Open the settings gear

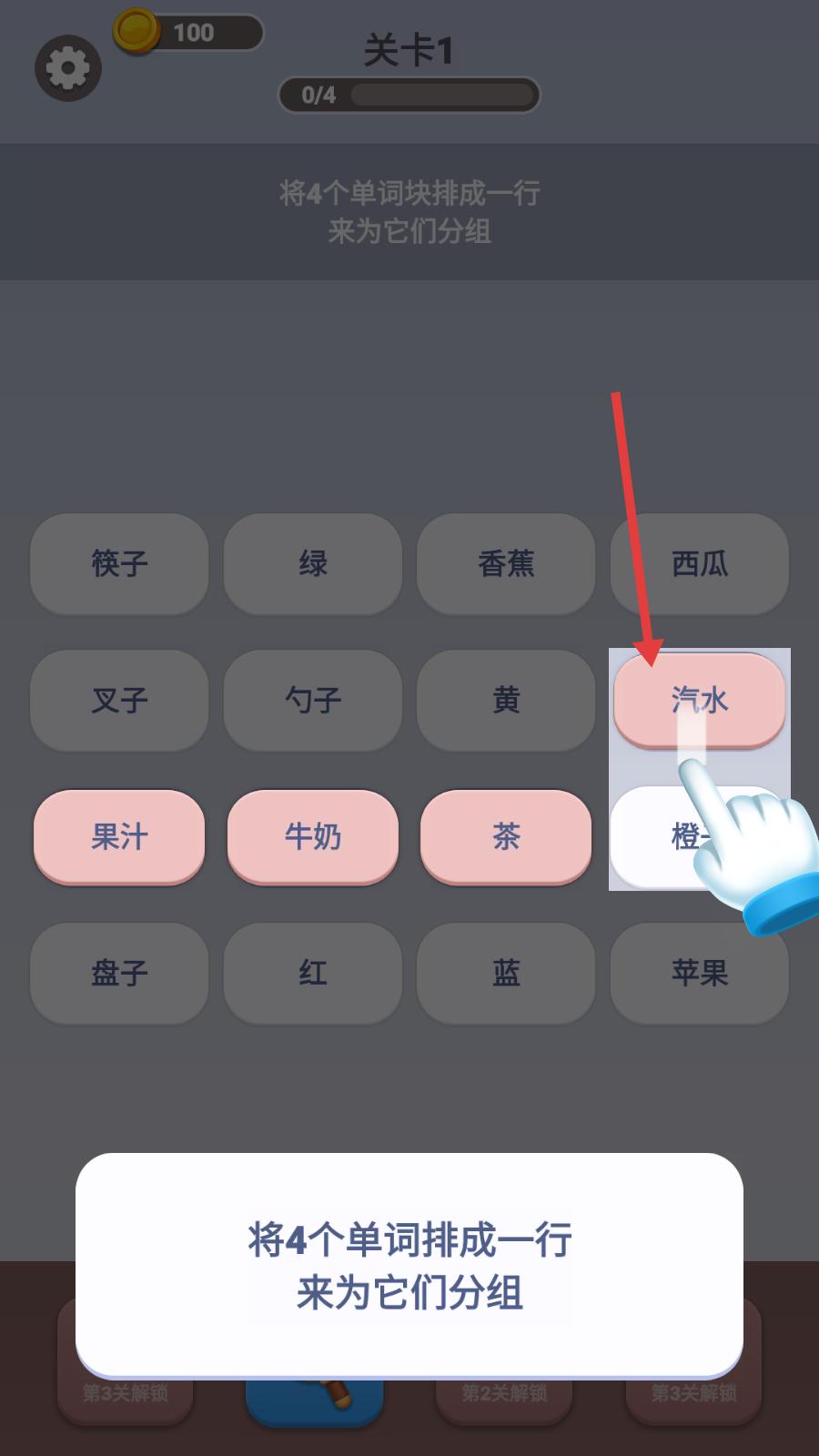coord(67,68)
